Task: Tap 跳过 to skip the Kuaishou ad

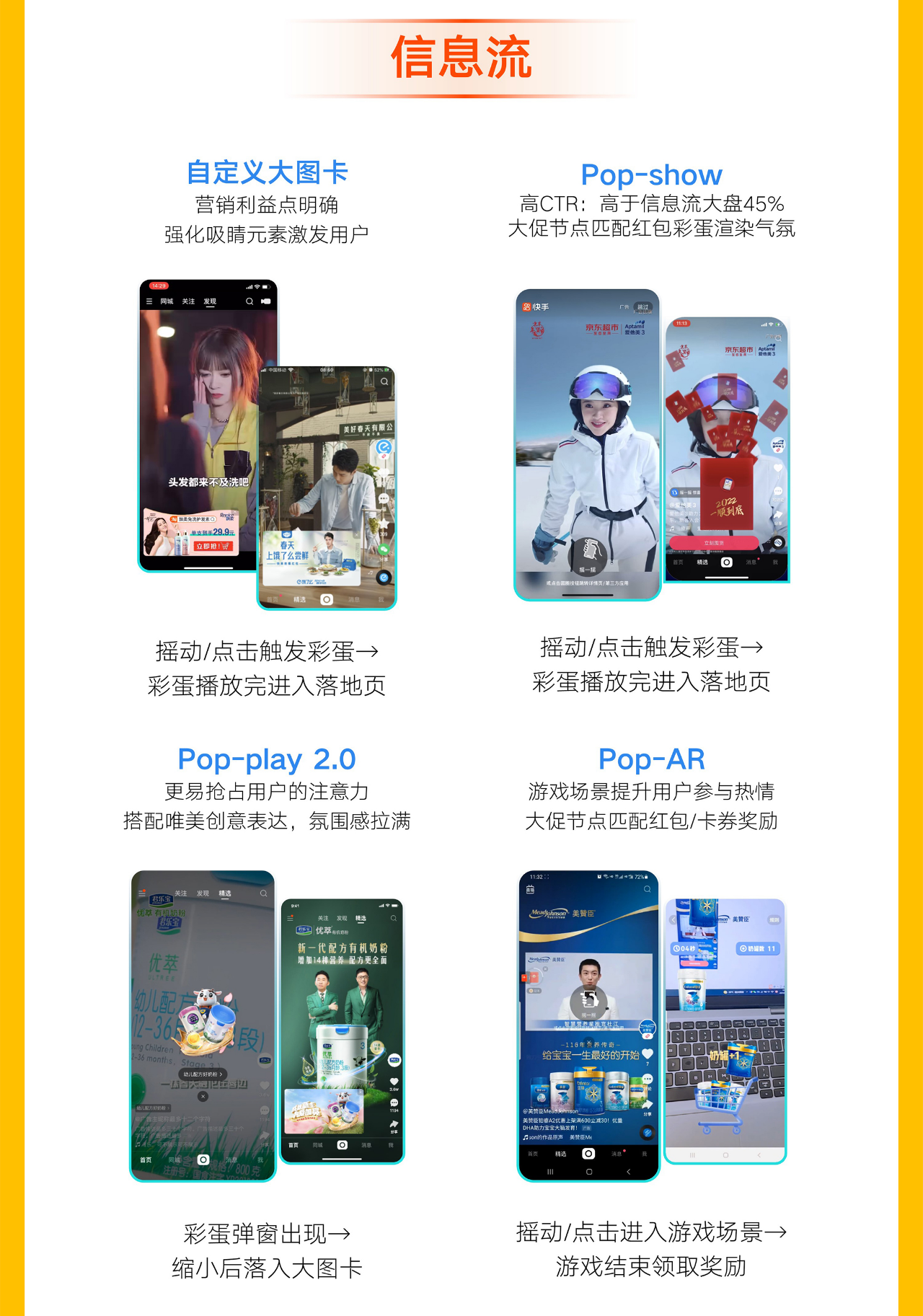Action: (x=643, y=307)
